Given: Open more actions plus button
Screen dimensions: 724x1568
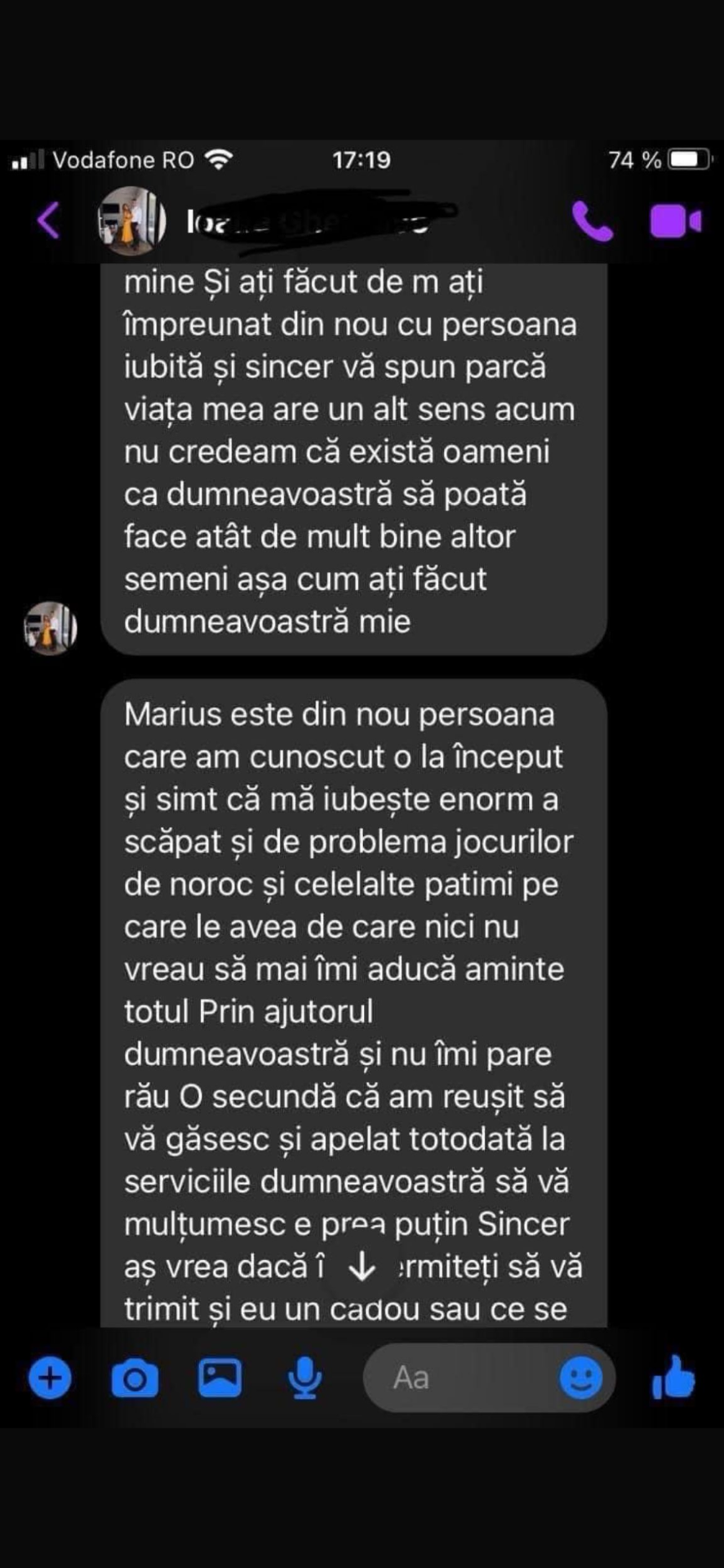Looking at the screenshot, I should click(x=50, y=1378).
